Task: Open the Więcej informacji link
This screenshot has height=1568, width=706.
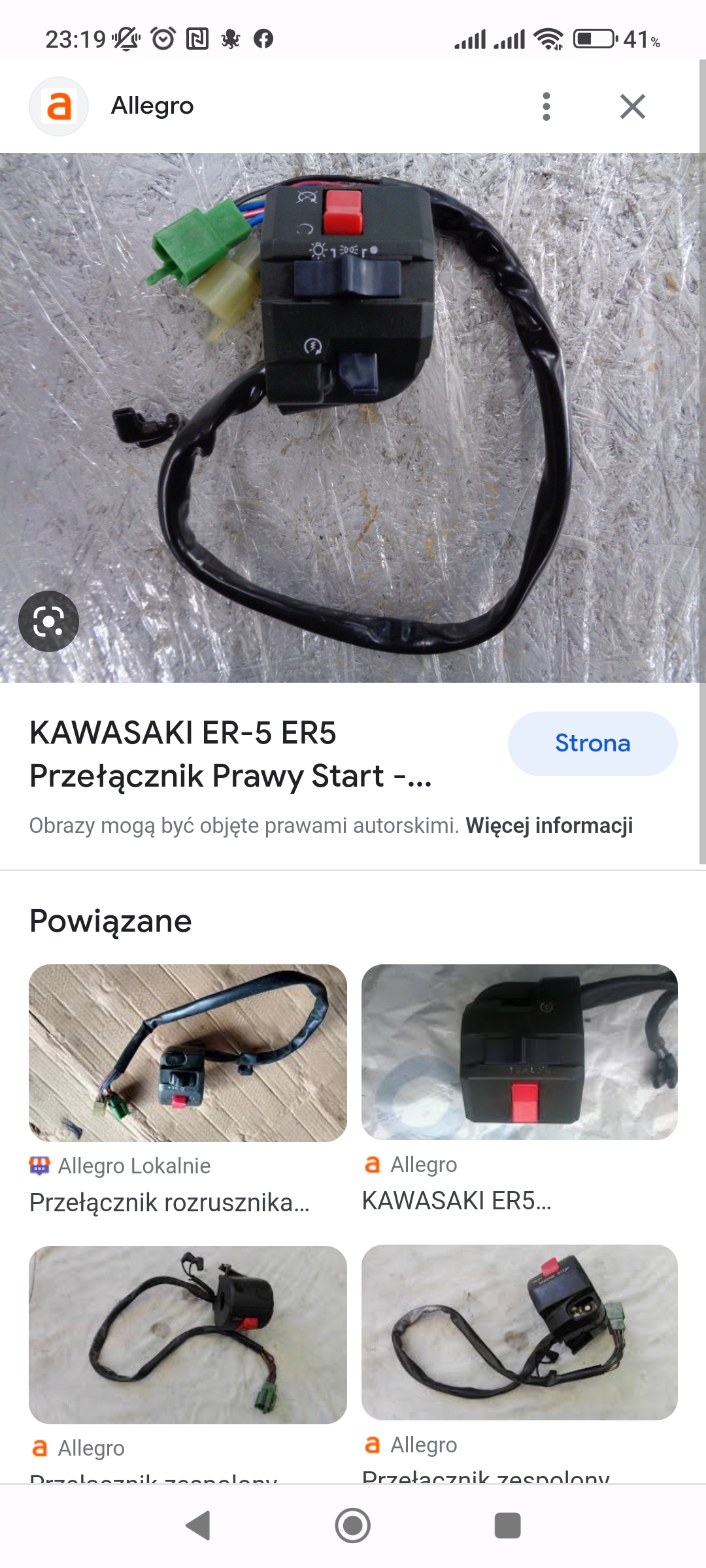Action: [549, 826]
